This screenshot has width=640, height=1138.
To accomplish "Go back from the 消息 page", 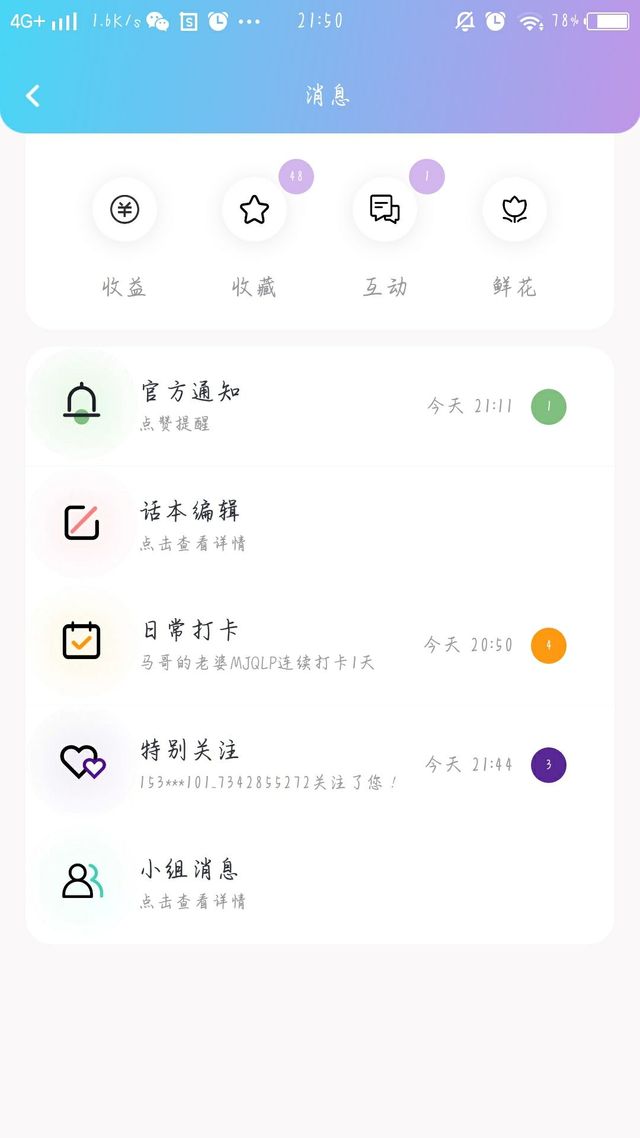I will pyautogui.click(x=33, y=96).
